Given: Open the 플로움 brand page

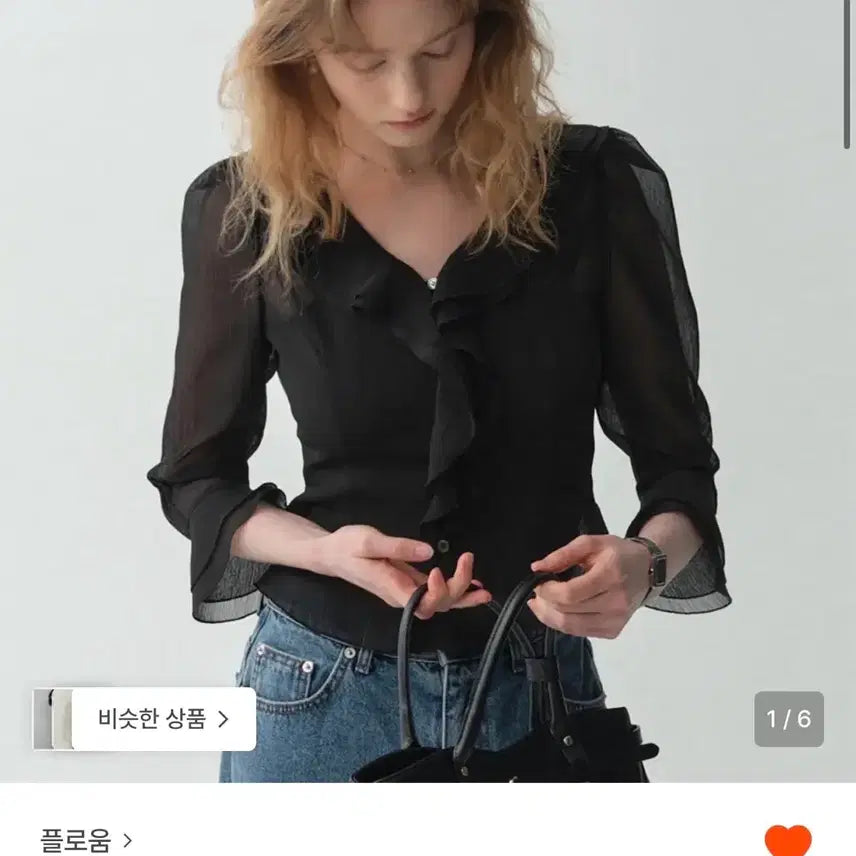Looking at the screenshot, I should [86, 840].
